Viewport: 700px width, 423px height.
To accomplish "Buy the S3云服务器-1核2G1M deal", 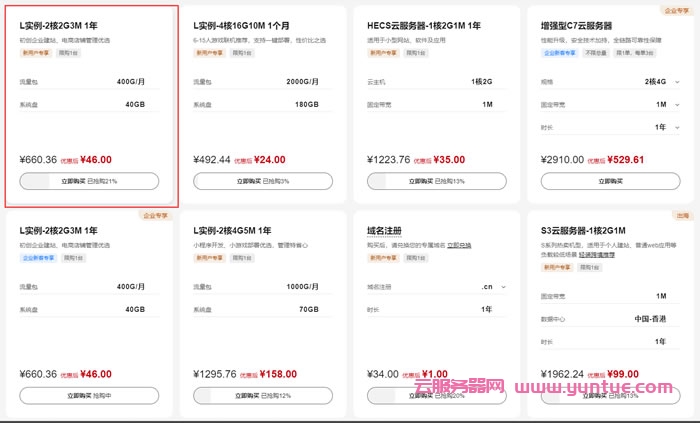I will tap(610, 396).
